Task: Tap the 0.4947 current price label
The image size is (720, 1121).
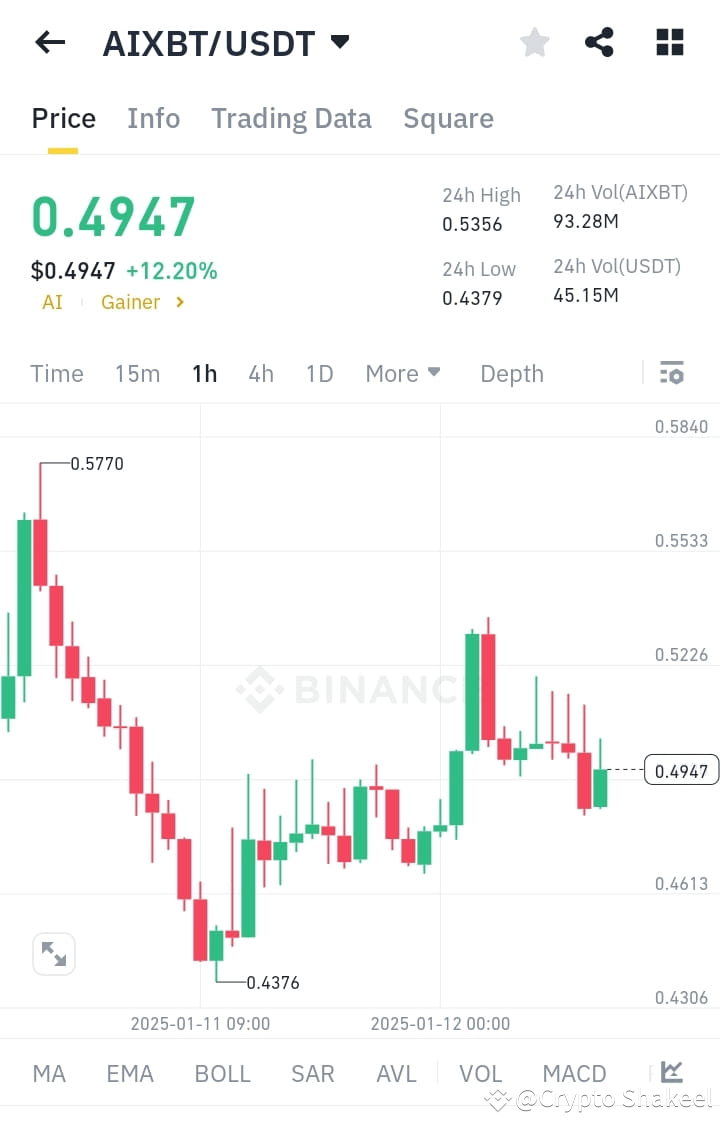Action: pos(681,770)
